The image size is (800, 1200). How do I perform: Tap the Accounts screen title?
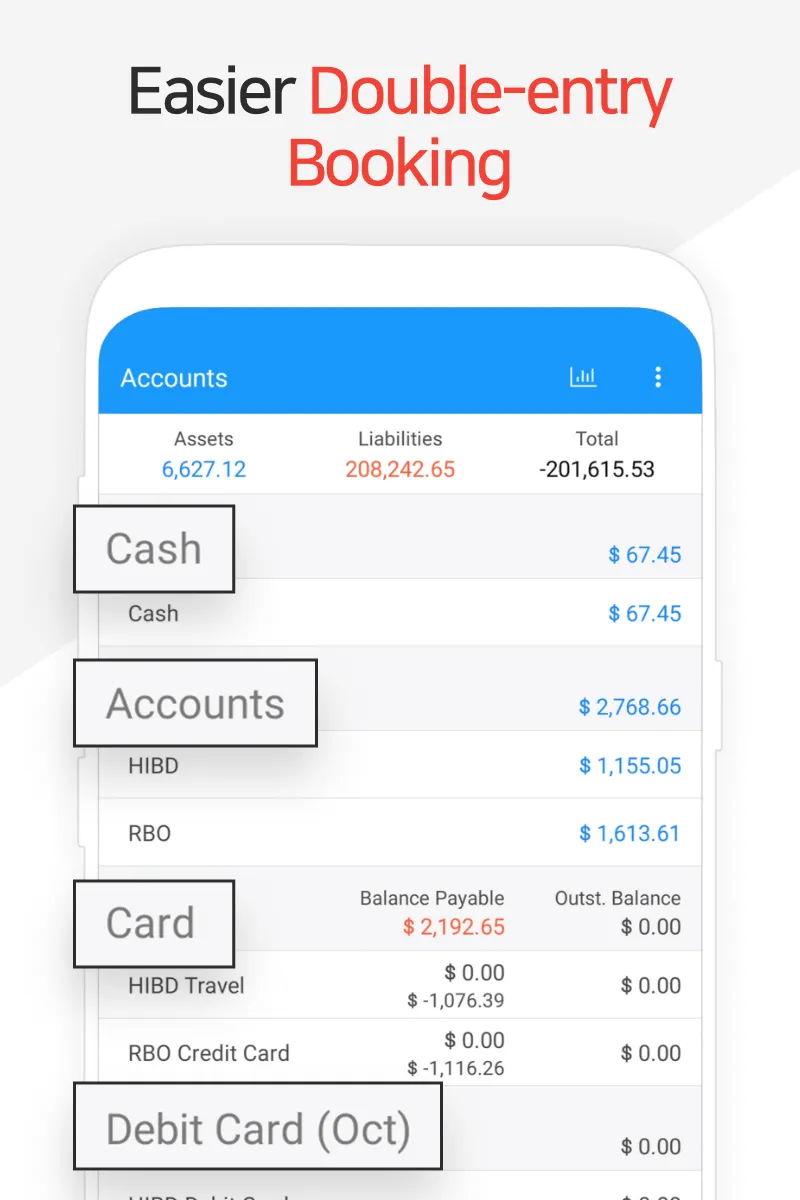tap(174, 378)
